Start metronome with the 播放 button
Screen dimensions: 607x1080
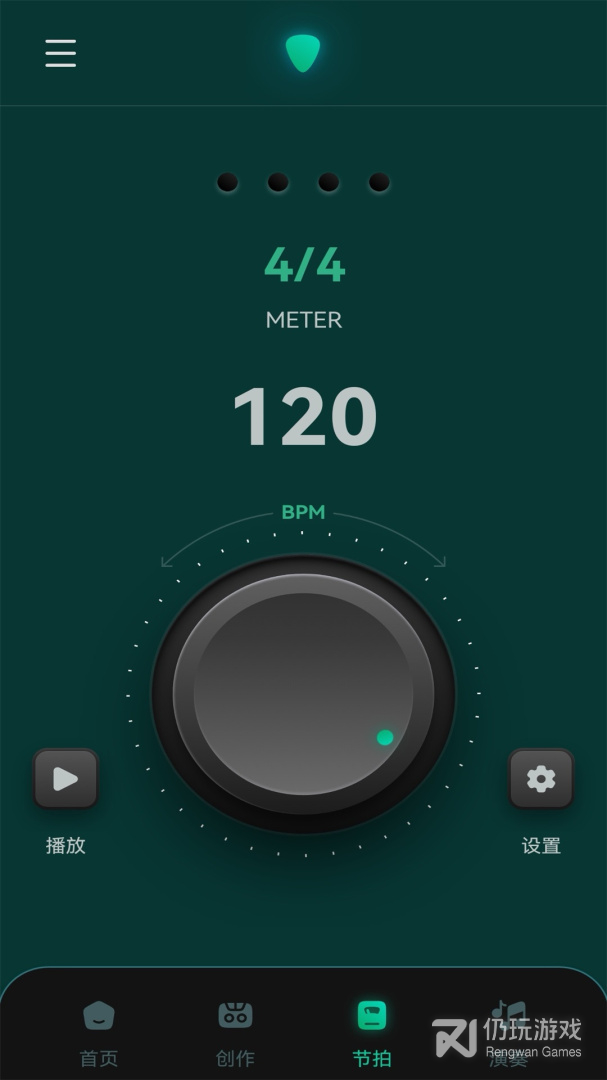coord(66,779)
